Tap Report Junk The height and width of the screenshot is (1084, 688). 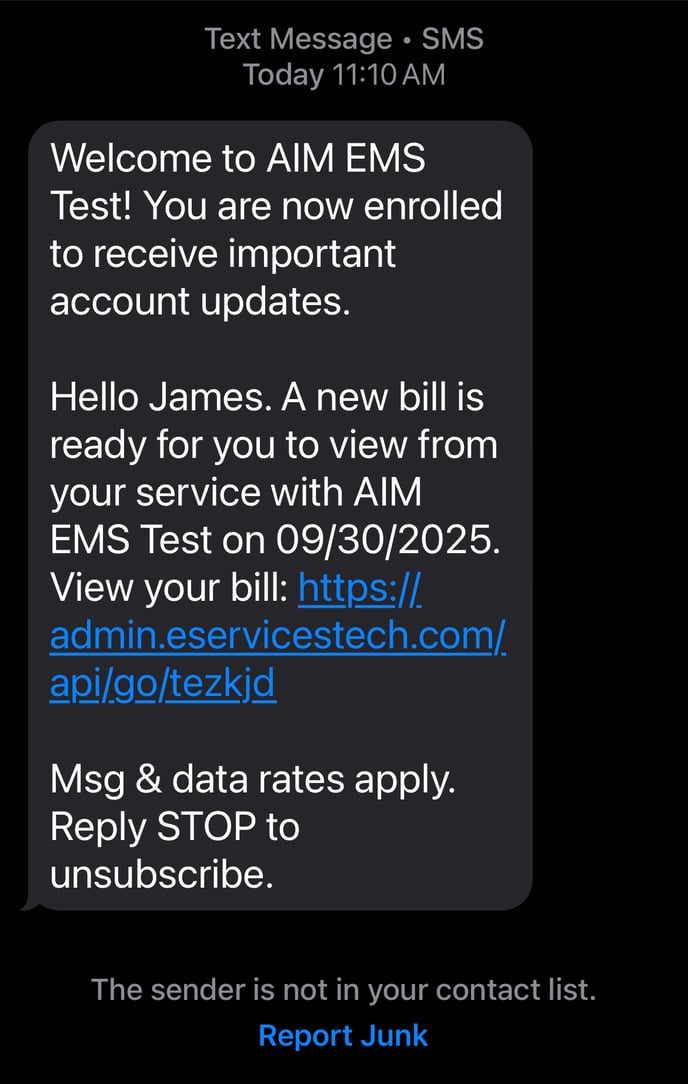pos(343,1035)
